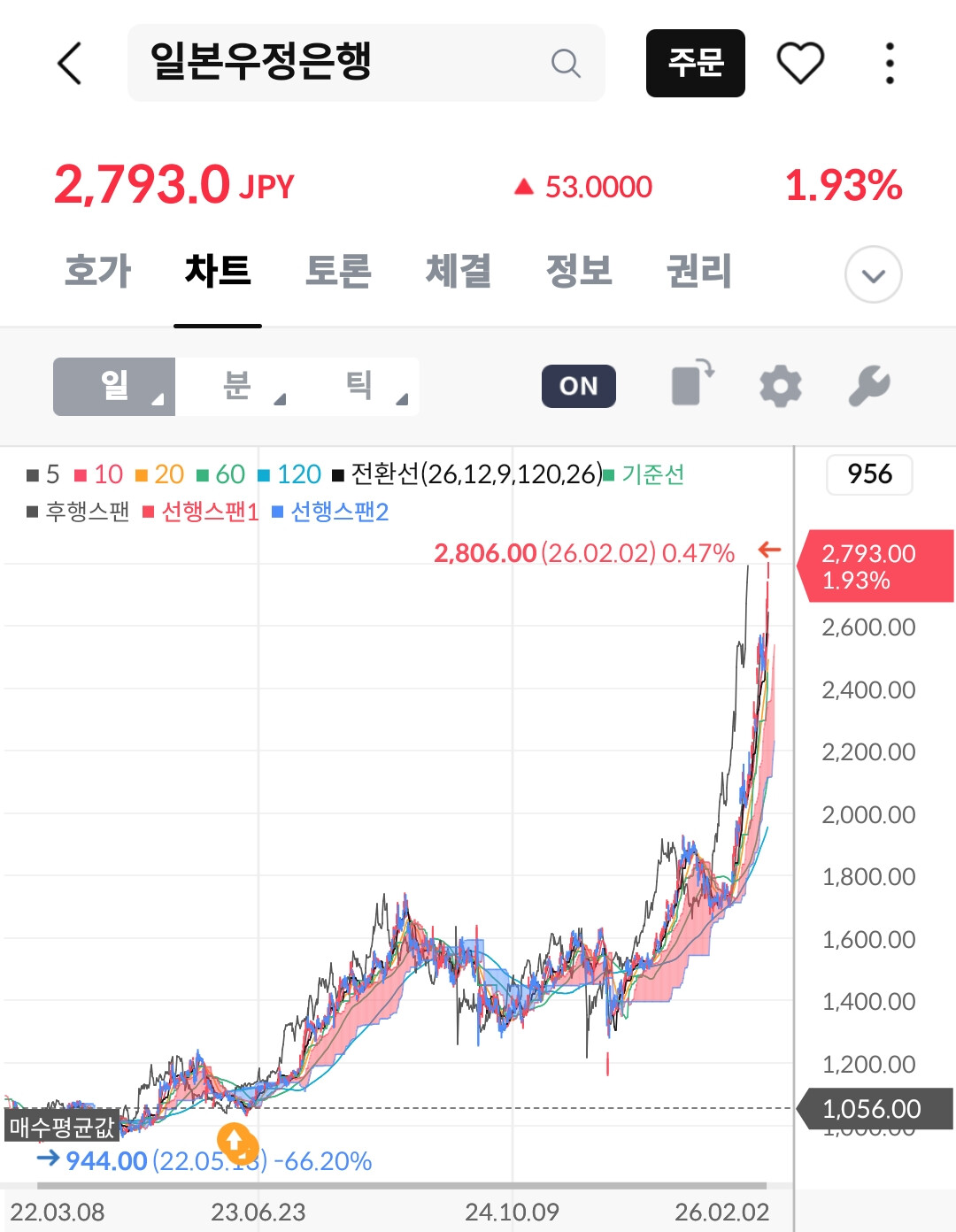
Task: Switch to the 토론 tab
Action: 338,271
